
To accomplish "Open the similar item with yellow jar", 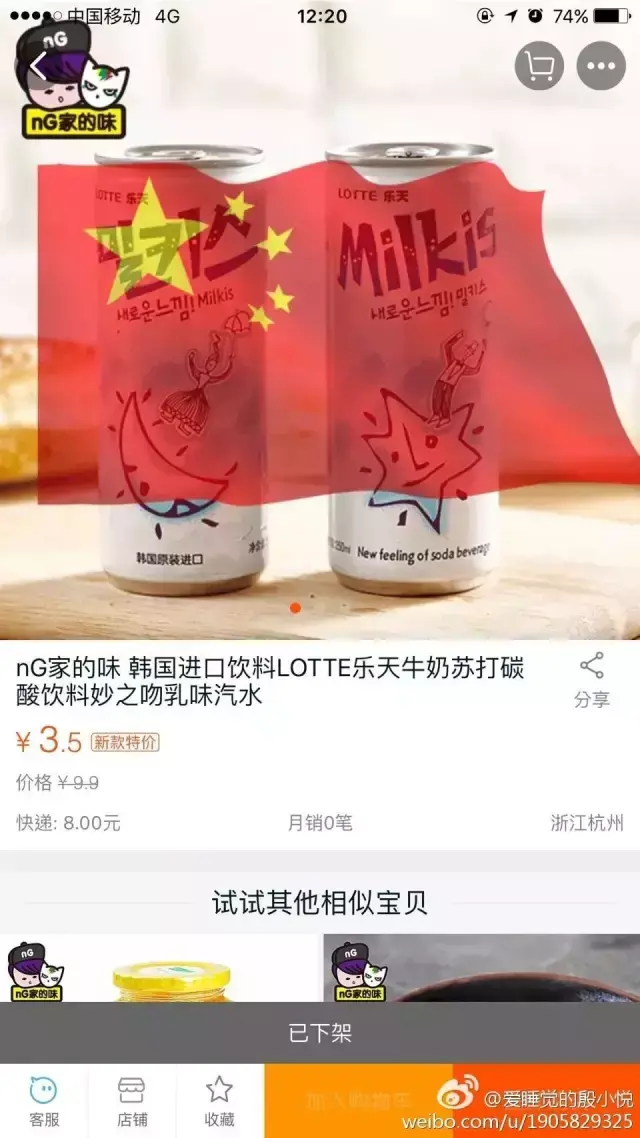I will pos(159,968).
